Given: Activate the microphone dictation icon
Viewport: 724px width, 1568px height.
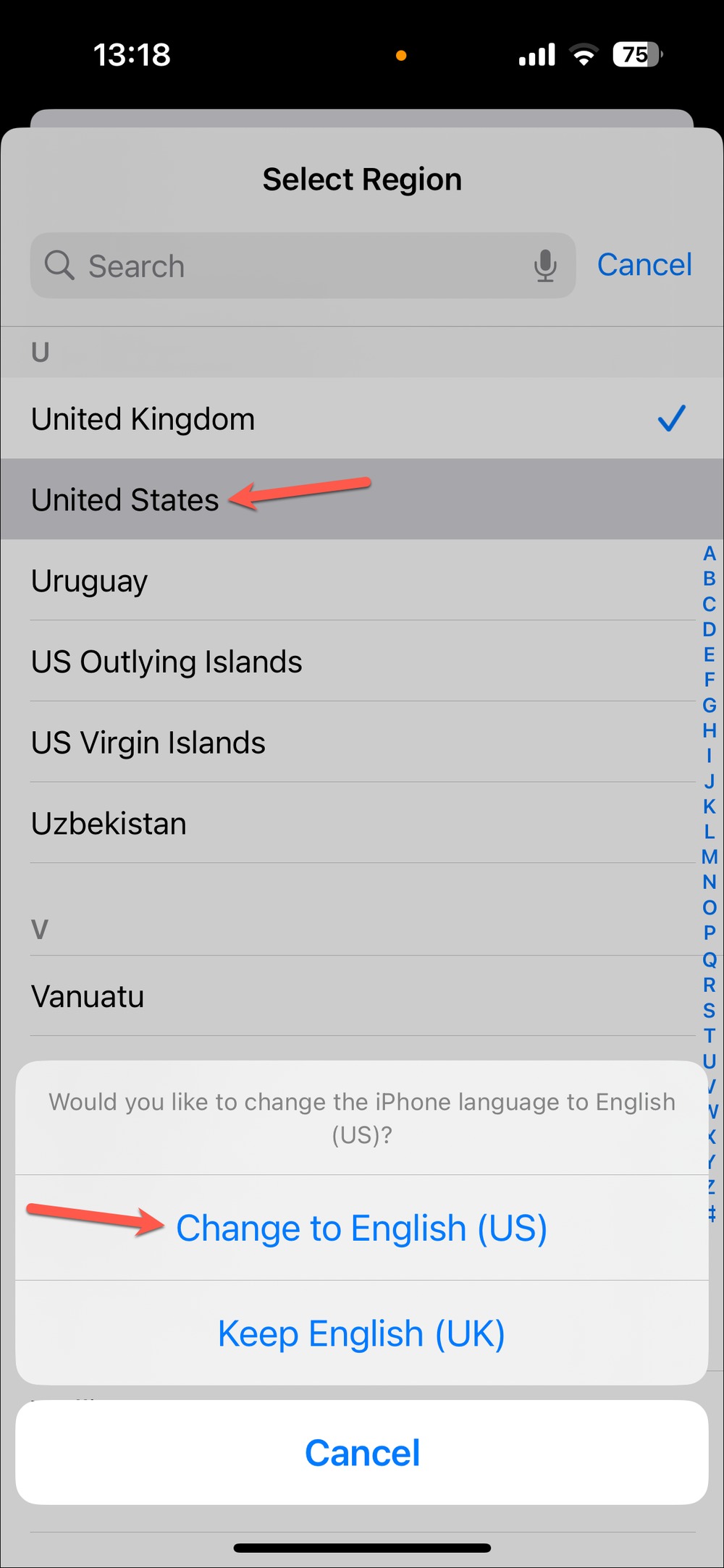Looking at the screenshot, I should click(545, 266).
